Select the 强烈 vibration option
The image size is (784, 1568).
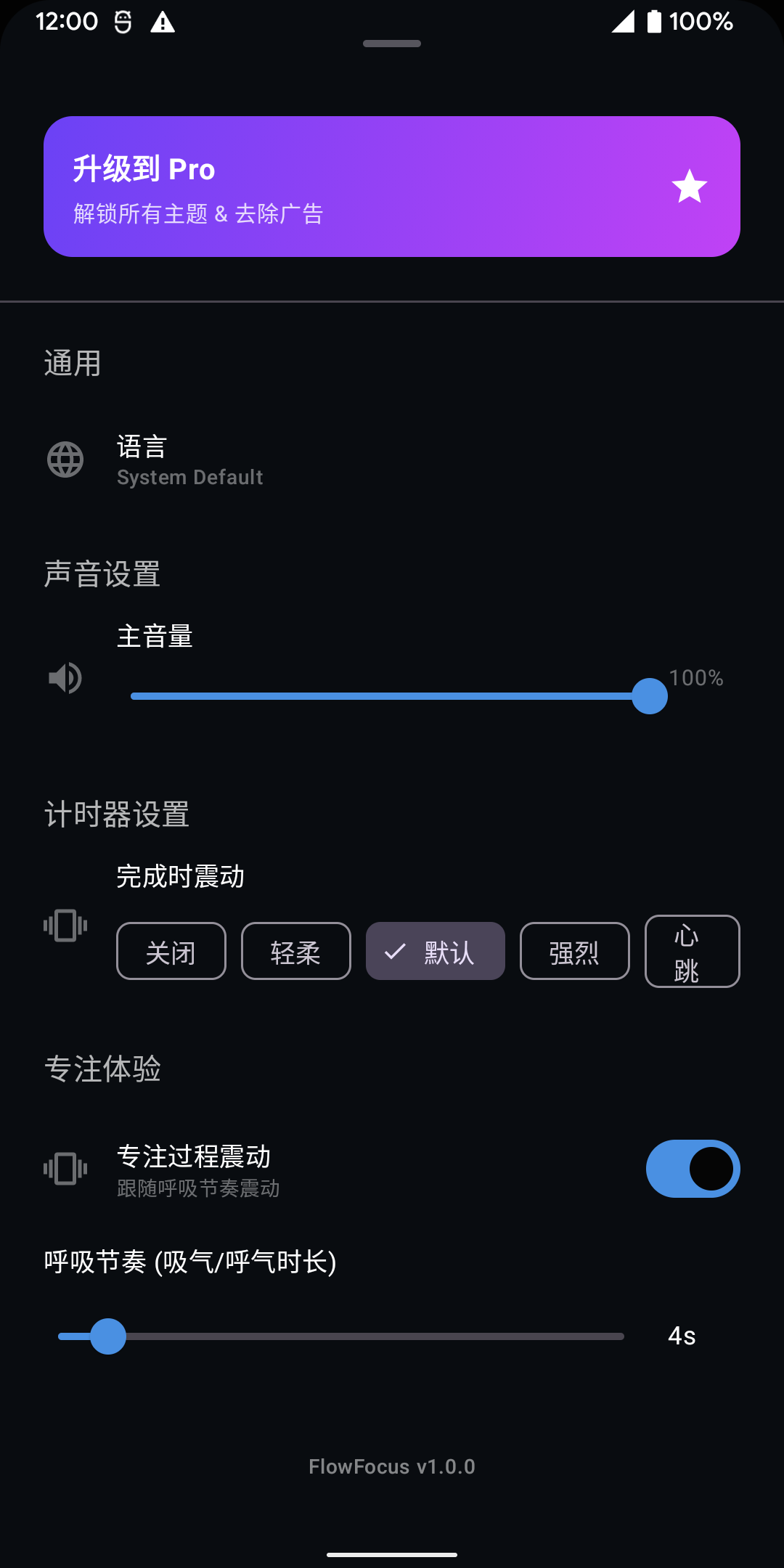tap(574, 952)
